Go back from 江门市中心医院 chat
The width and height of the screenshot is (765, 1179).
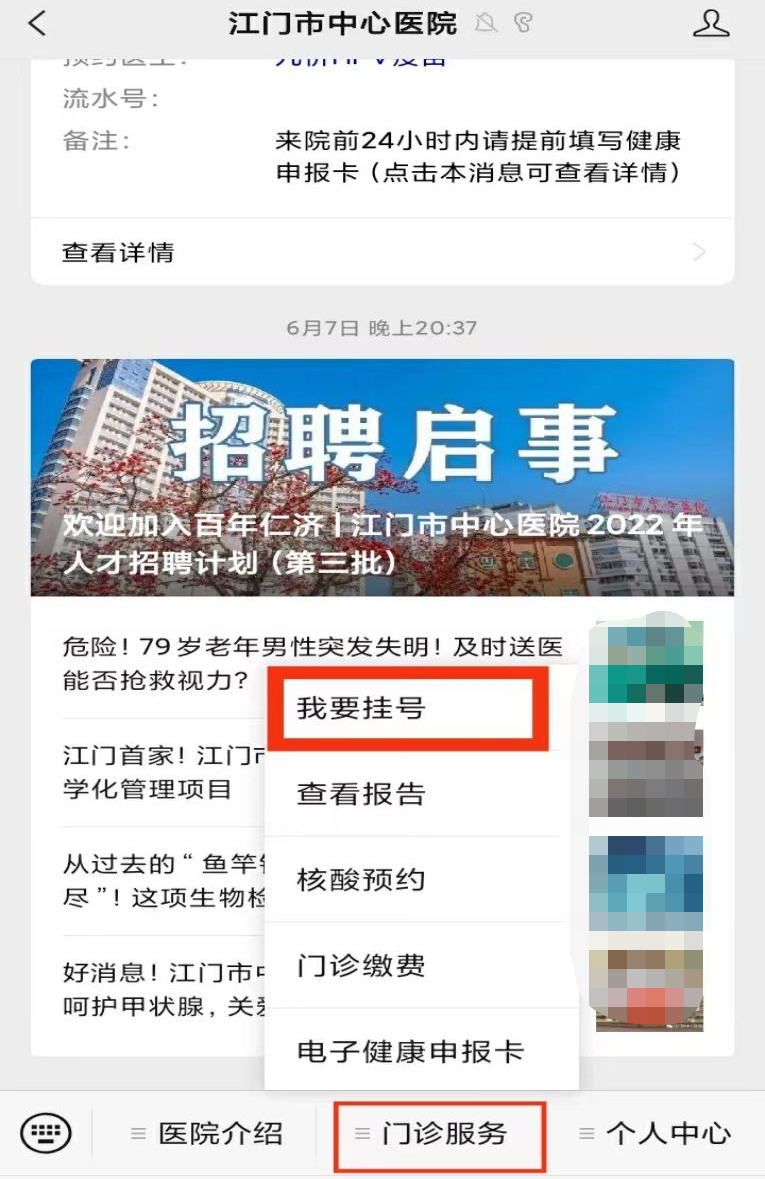click(37, 24)
